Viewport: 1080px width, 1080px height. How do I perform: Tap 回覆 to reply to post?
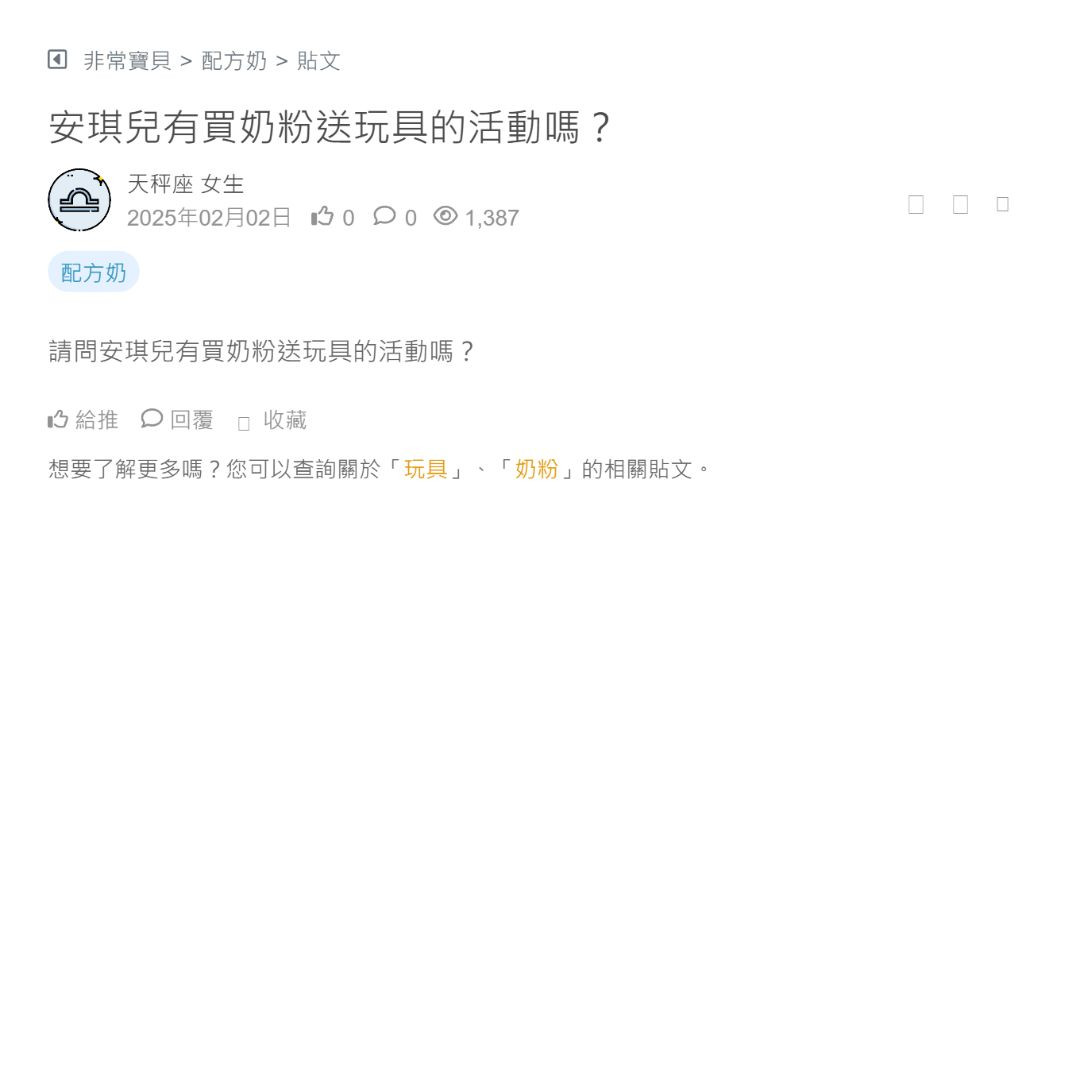178,420
